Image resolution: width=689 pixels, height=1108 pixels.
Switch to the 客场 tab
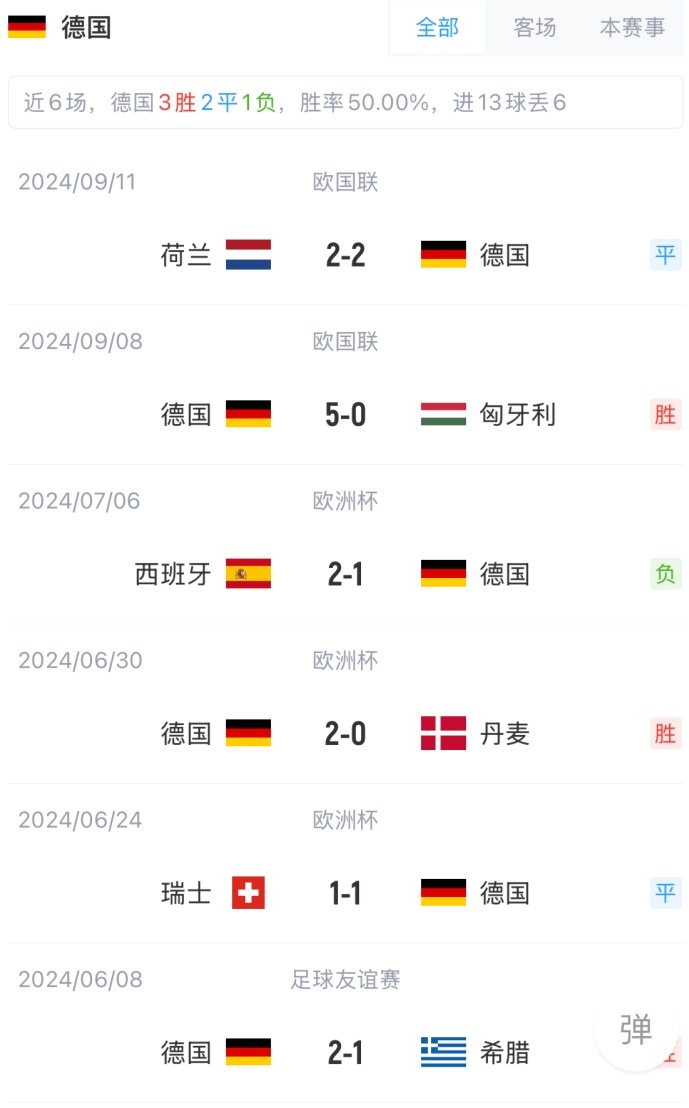pyautogui.click(x=534, y=28)
